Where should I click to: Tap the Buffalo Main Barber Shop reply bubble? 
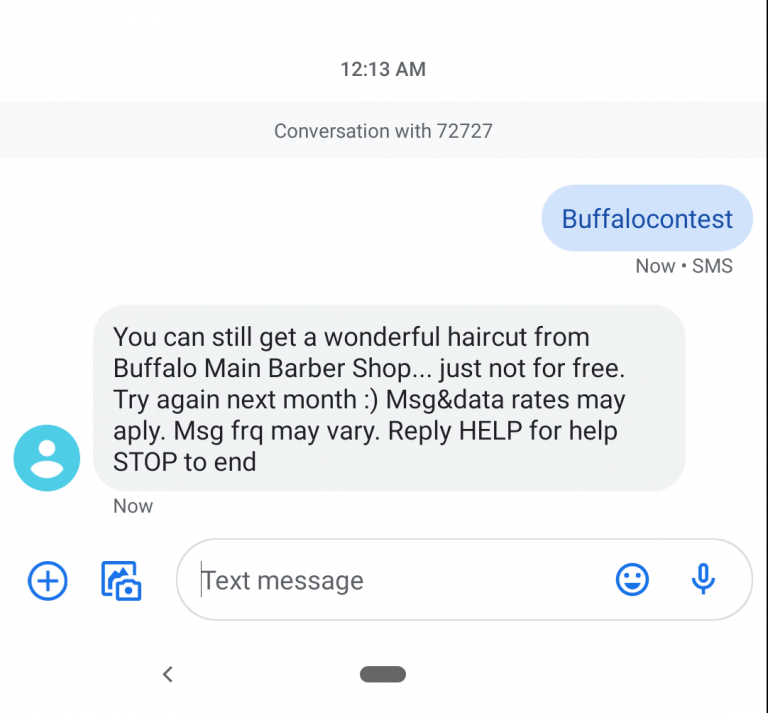coord(388,398)
